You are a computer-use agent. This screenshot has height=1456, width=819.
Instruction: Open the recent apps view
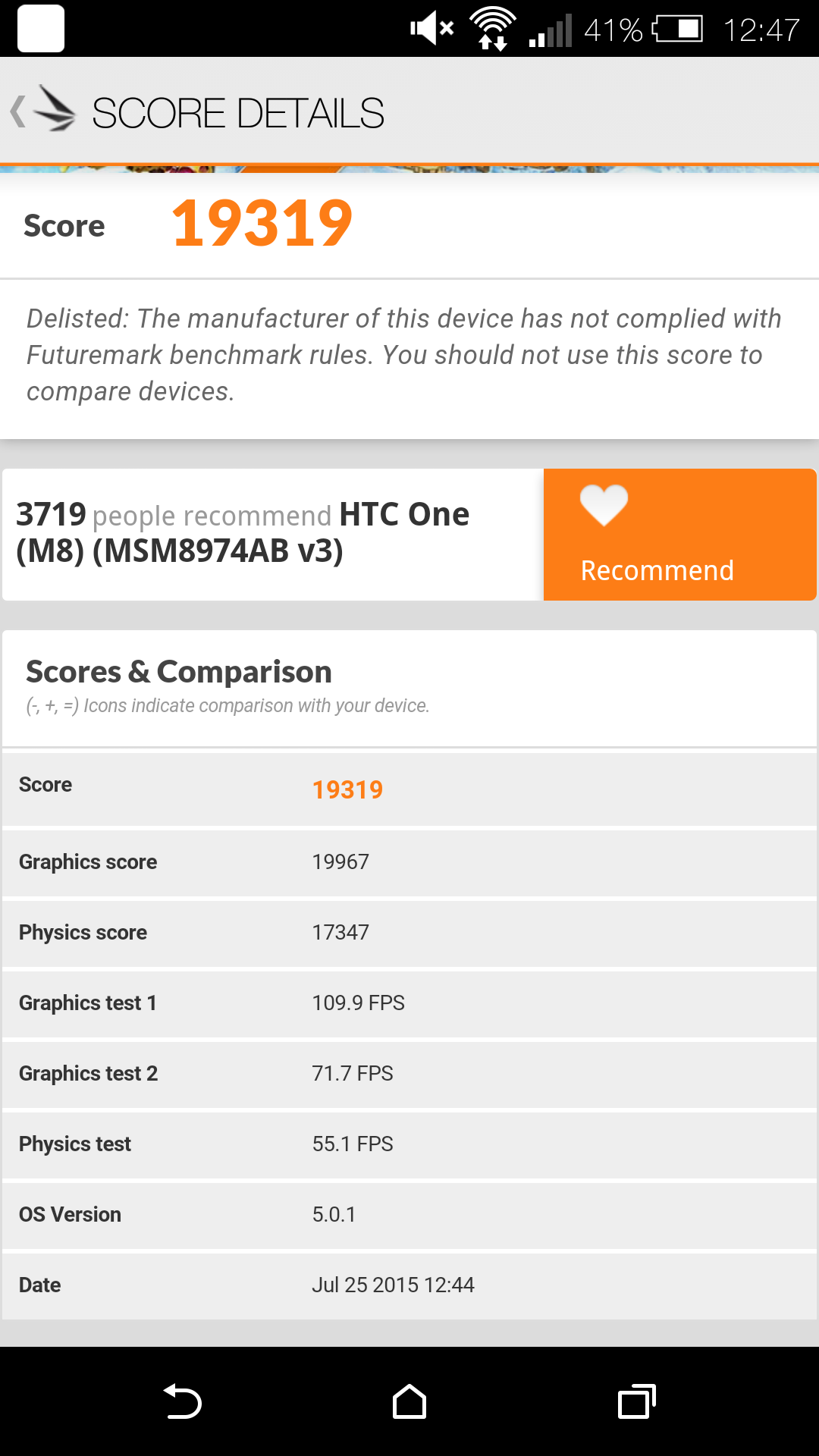(x=636, y=1401)
